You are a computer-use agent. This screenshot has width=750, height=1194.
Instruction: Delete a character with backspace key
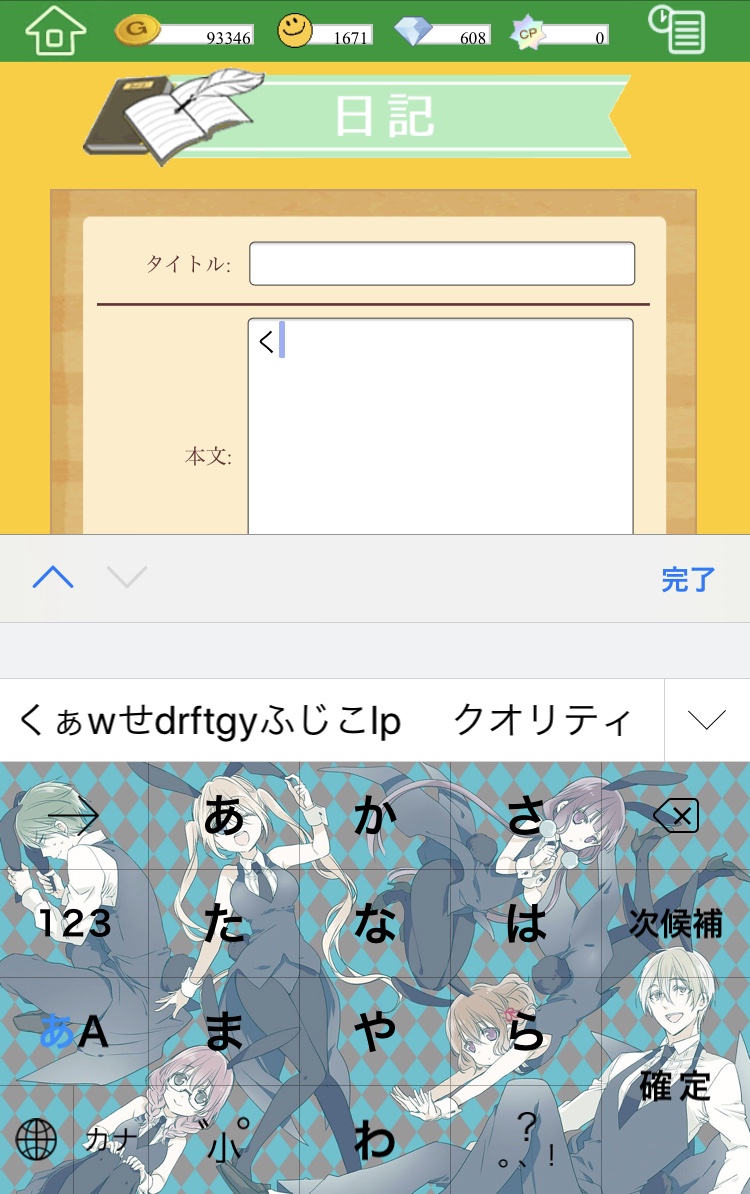[675, 817]
